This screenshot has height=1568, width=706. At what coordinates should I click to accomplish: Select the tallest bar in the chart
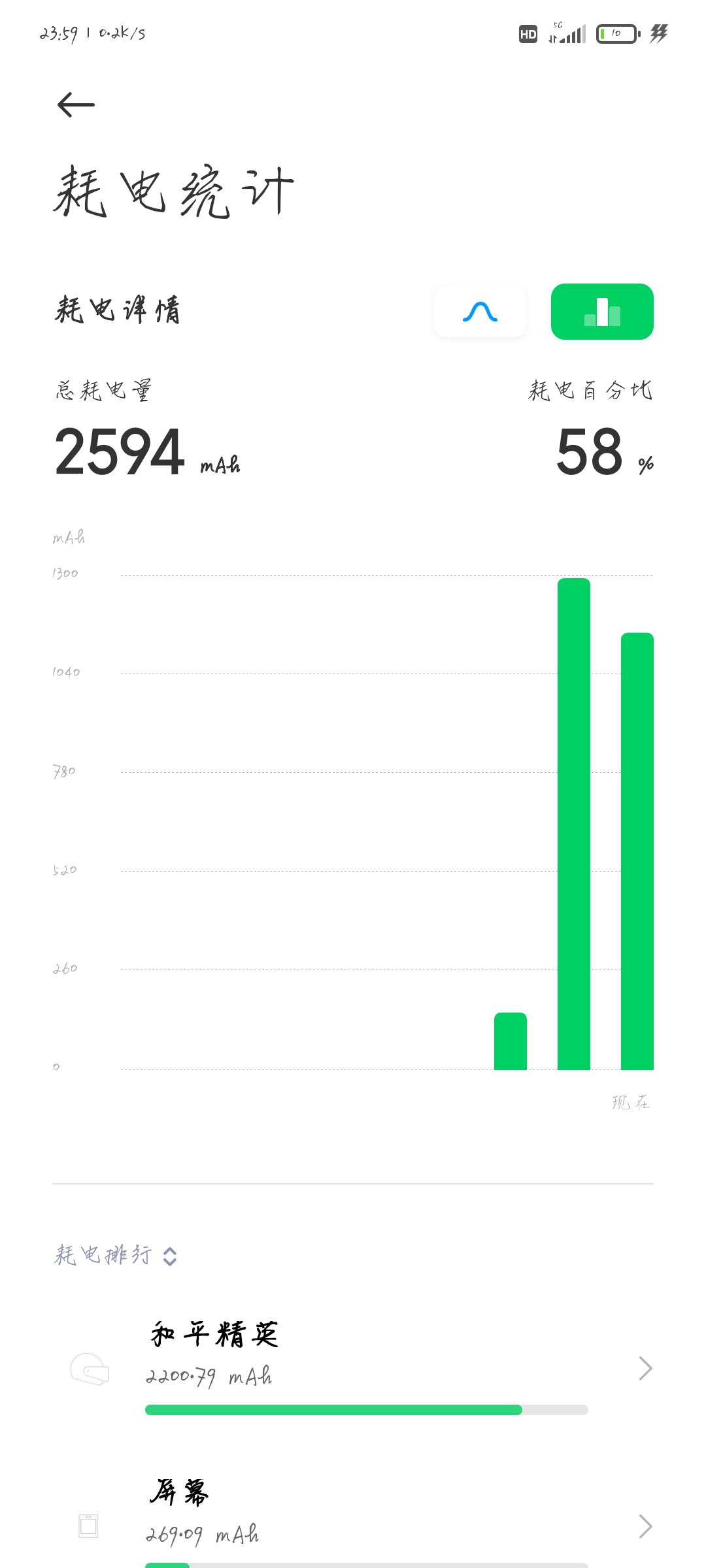574,824
